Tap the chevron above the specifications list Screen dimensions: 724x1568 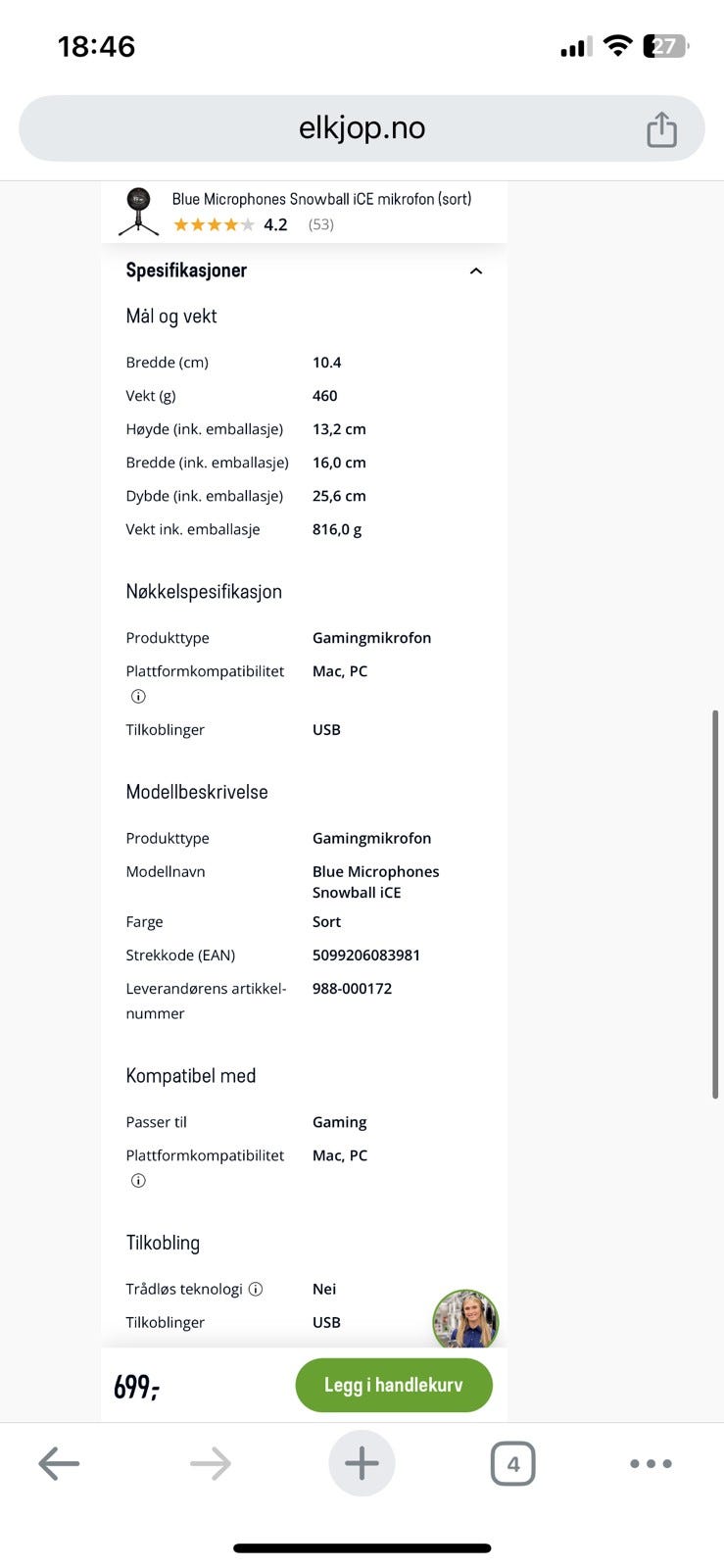coord(475,271)
